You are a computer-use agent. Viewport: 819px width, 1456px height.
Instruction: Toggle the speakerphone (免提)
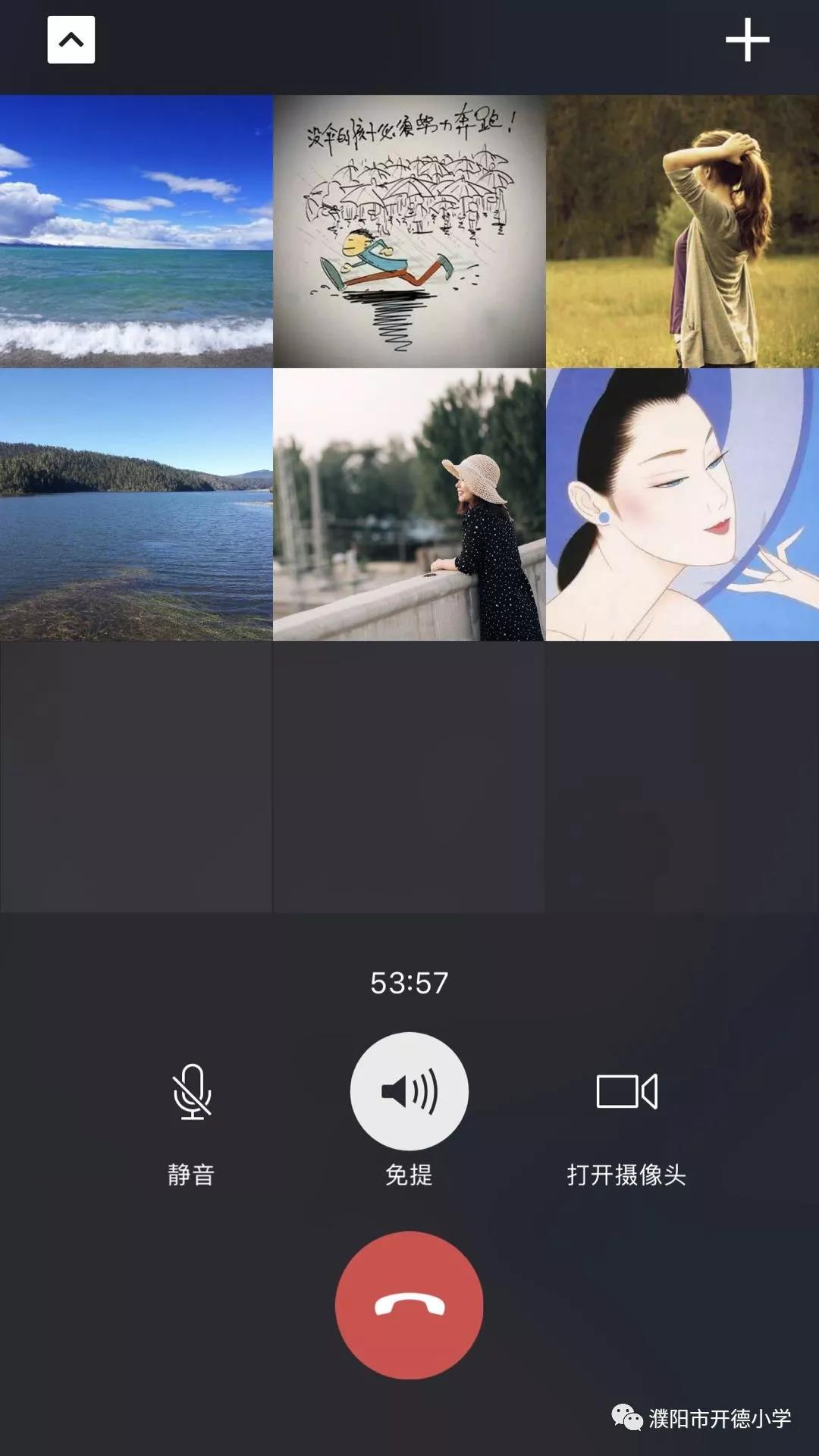[x=409, y=1092]
